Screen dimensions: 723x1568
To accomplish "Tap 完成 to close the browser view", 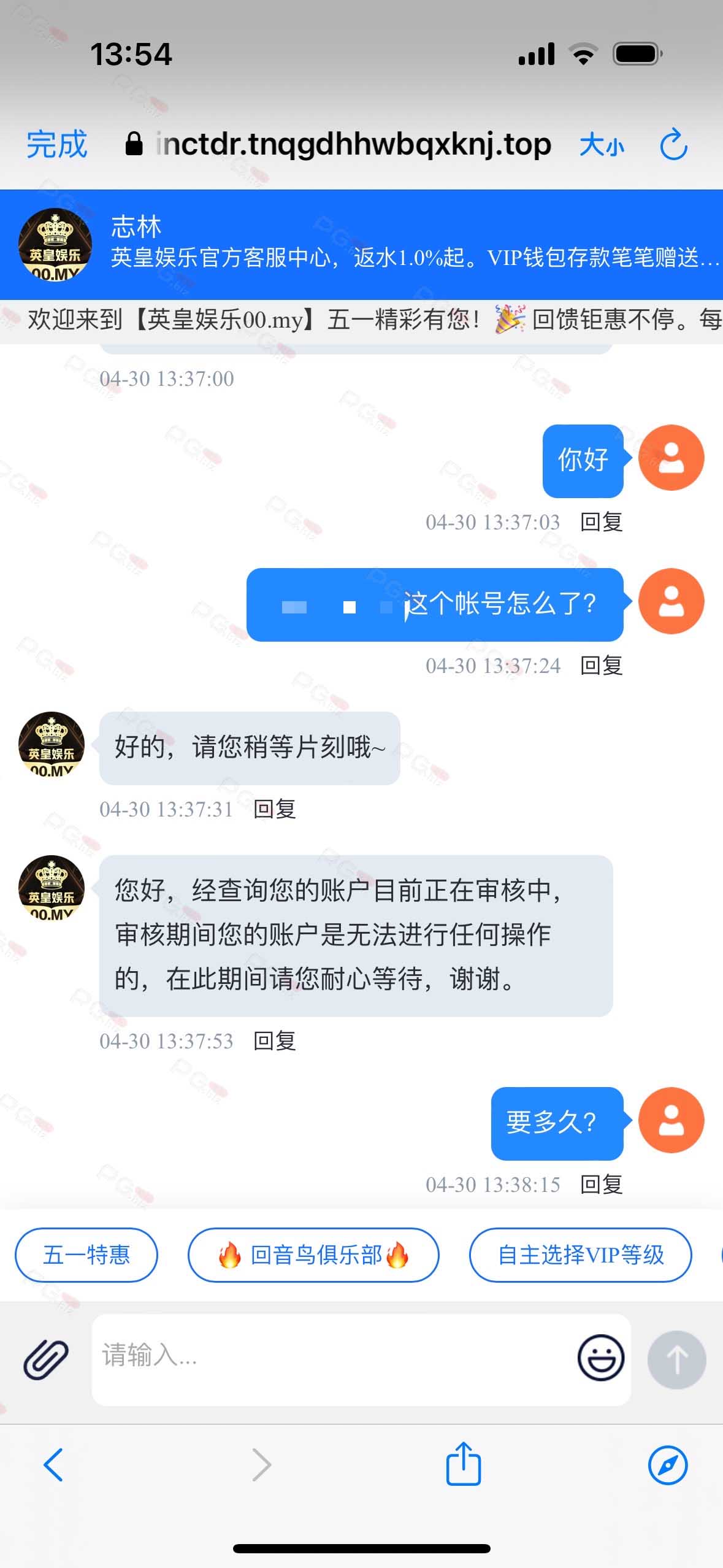I will coord(56,144).
